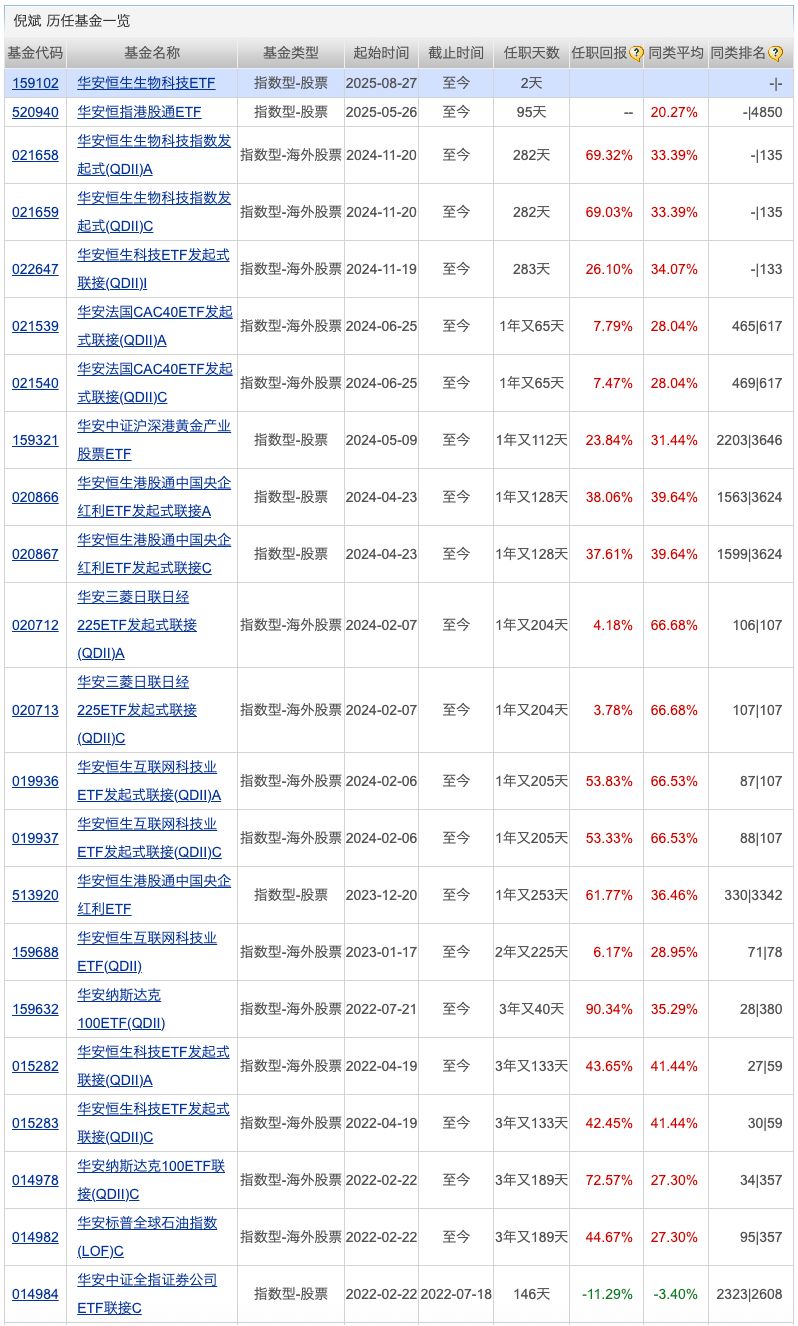The height and width of the screenshot is (1326, 798).
Task: Open fund code 019936 link
Action: point(35,781)
